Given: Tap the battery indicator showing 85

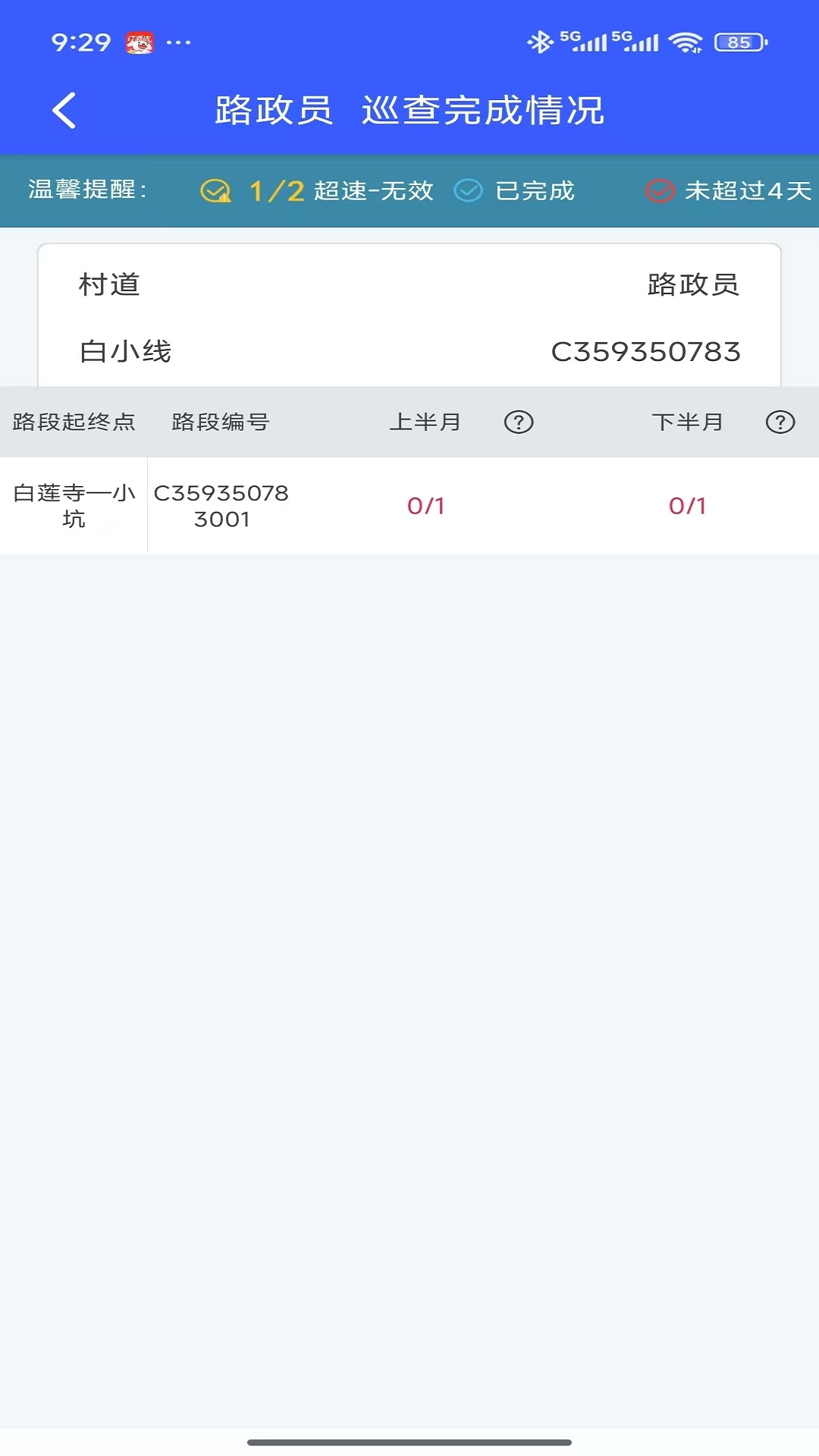Looking at the screenshot, I should click(x=734, y=43).
